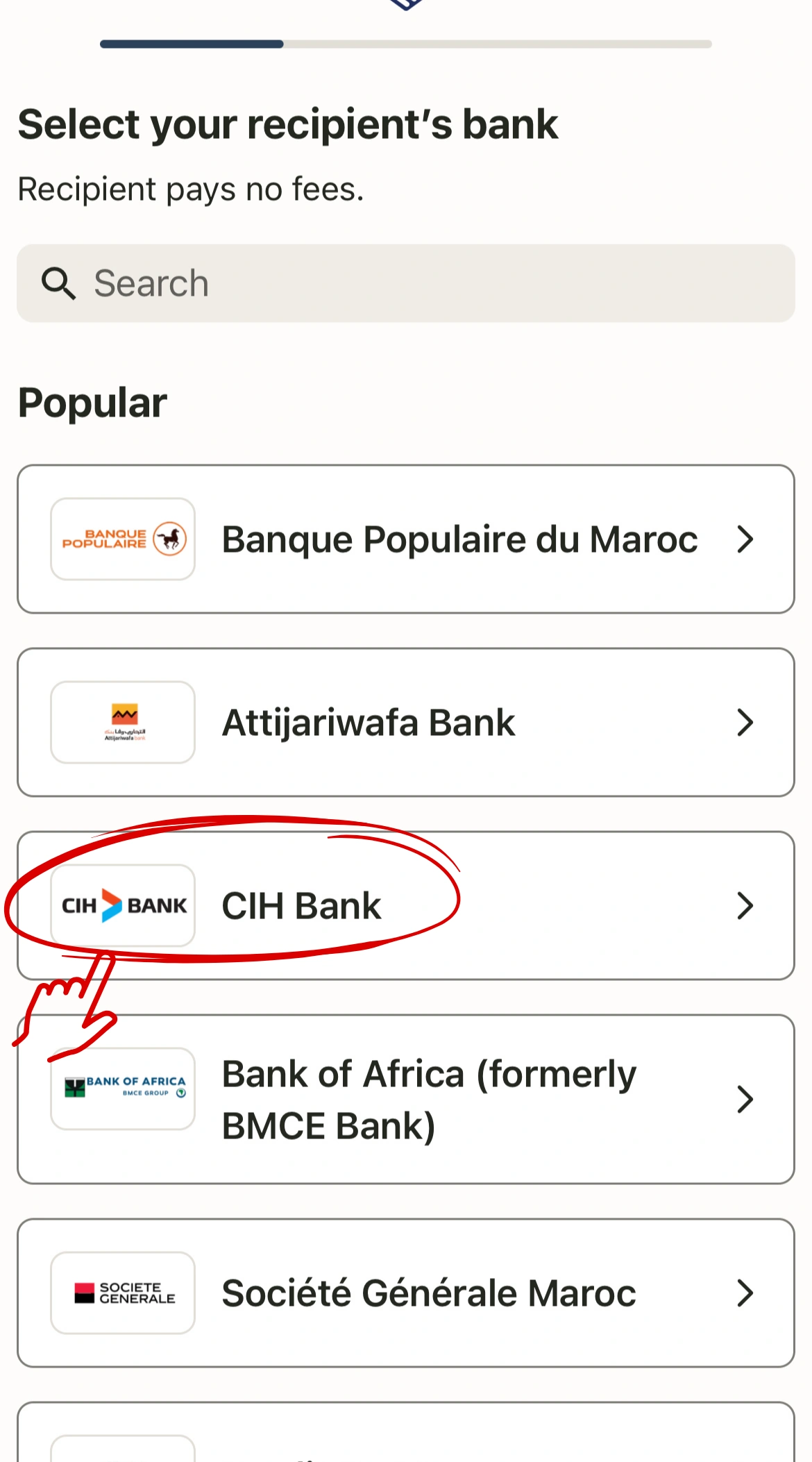Screen dimensions: 812x1462
Task: Pick Bank of Africa (formerly BMCE Bank)
Action: [405, 1099]
